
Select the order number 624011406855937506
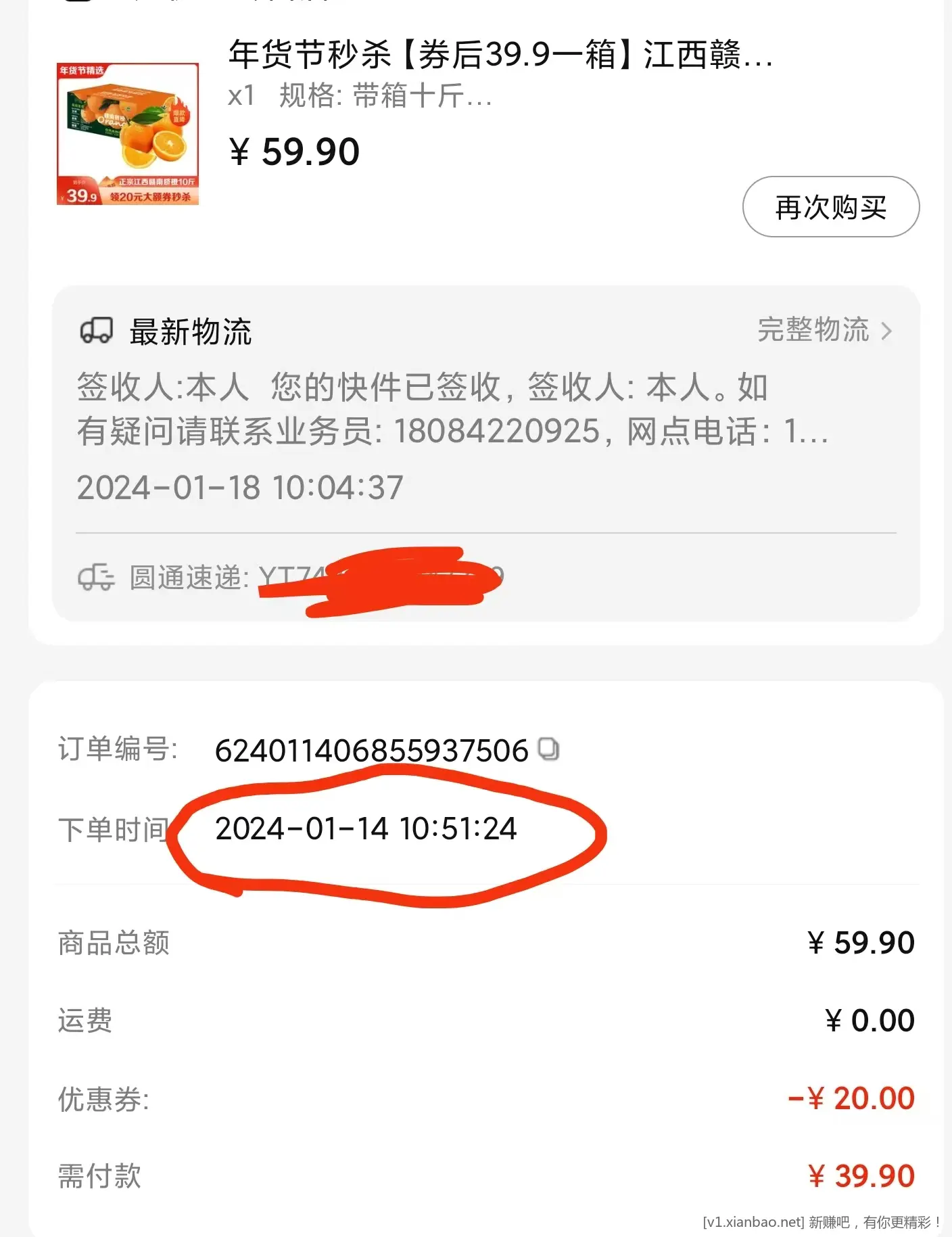371,749
